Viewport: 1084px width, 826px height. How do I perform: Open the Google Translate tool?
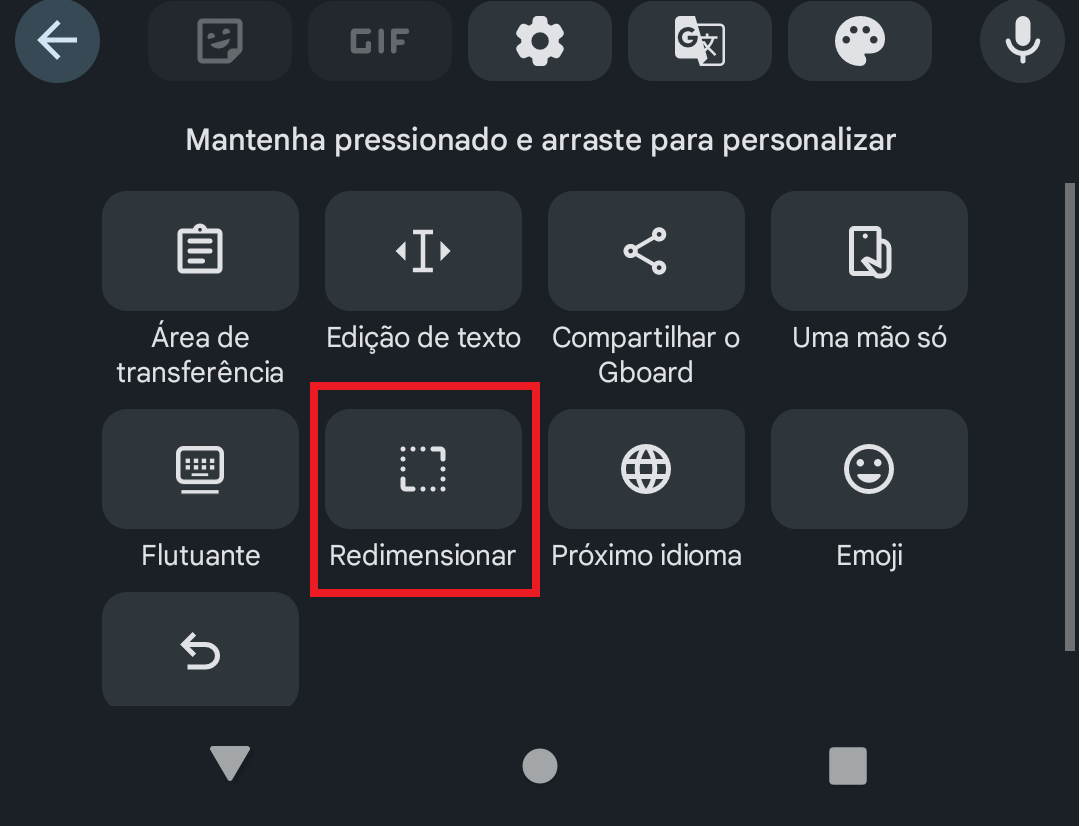pos(700,41)
